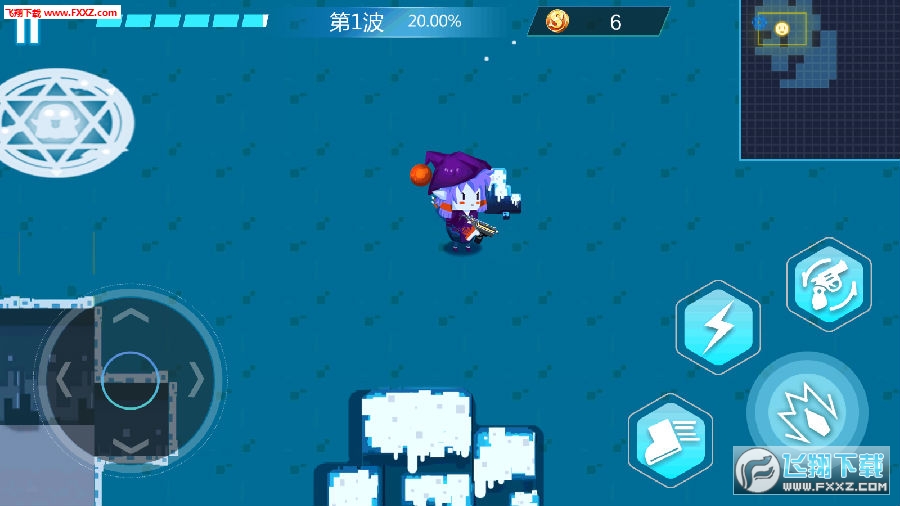Tap the weapon swap button
This screenshot has height=506, width=900.
[828, 285]
